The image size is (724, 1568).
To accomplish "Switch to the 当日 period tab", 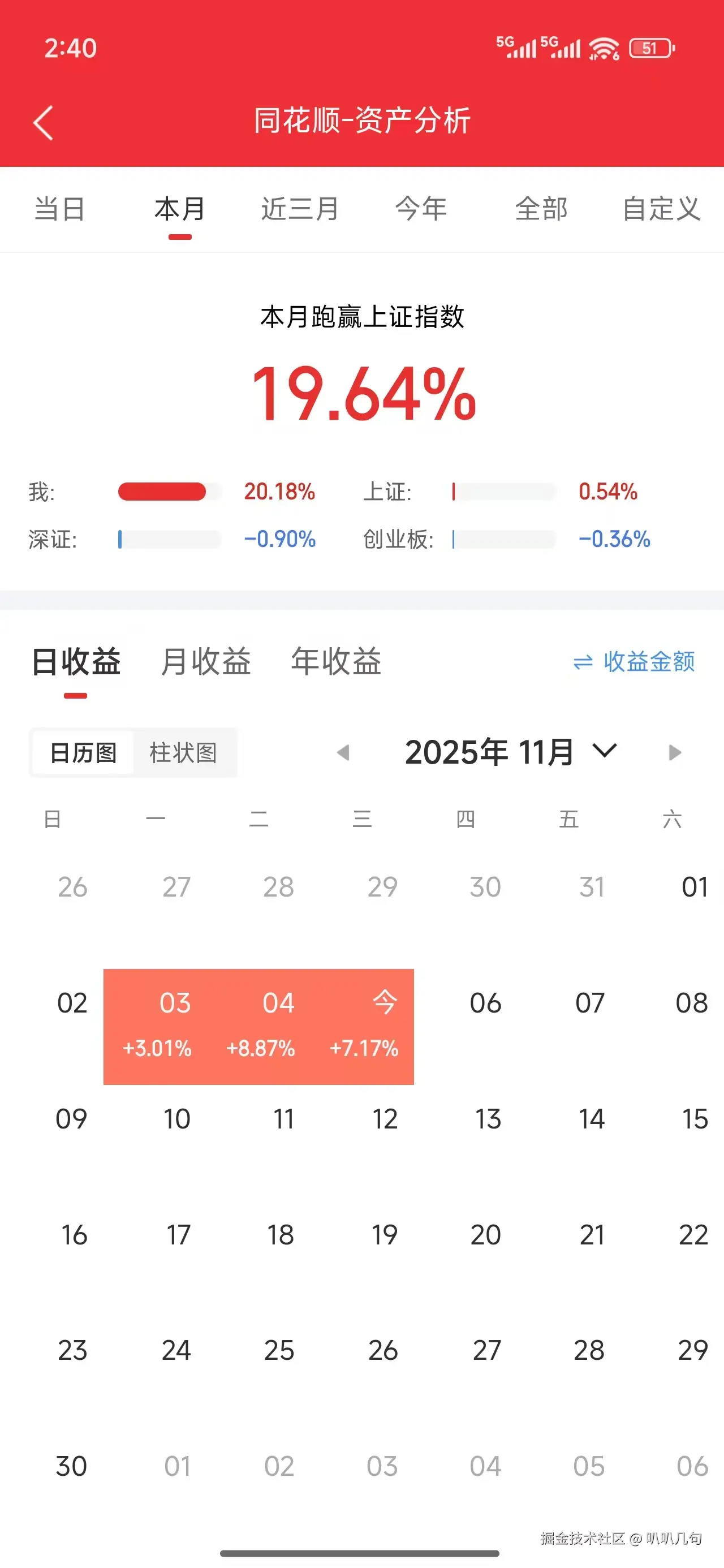I will (60, 209).
